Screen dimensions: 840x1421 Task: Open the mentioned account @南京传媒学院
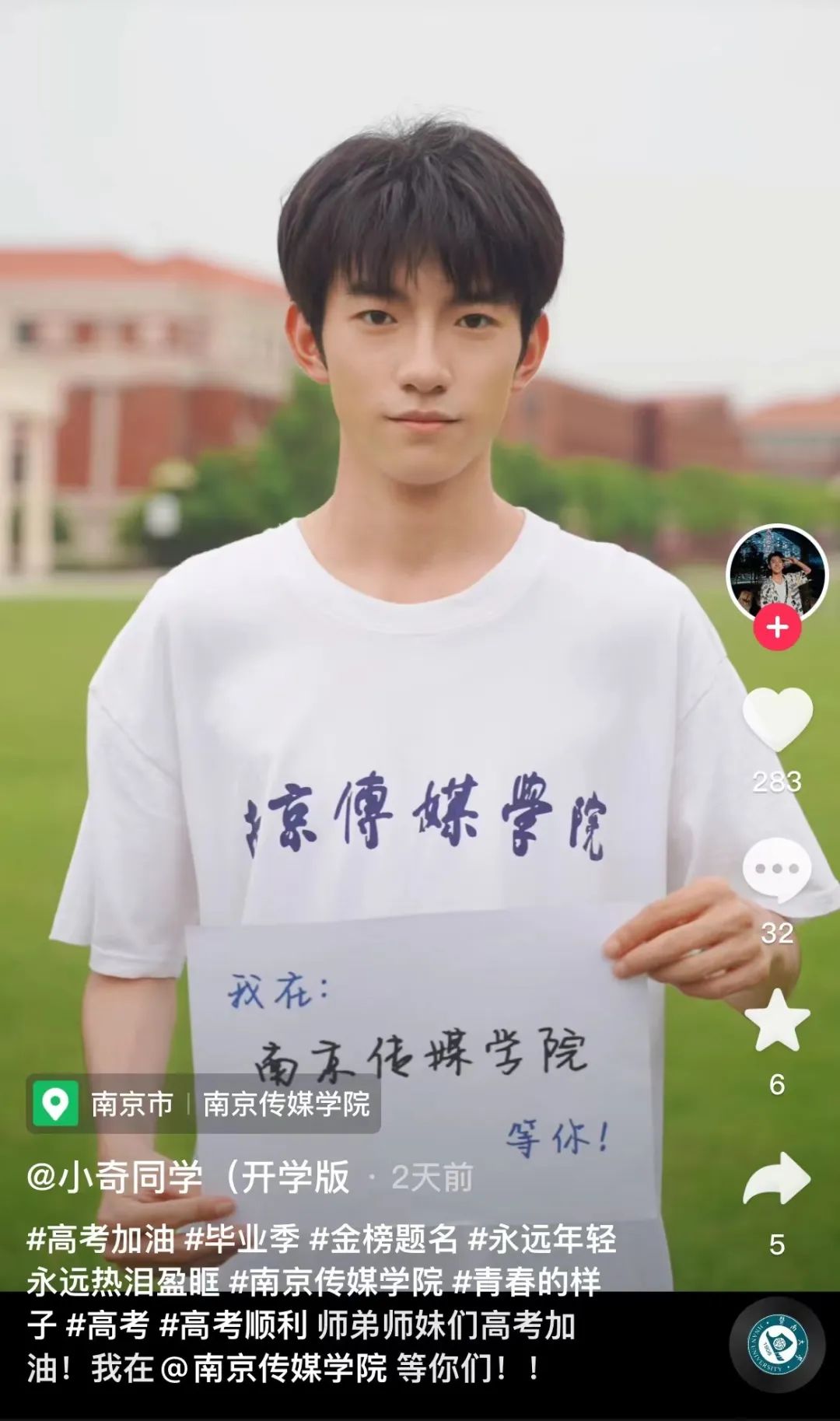(273, 1368)
